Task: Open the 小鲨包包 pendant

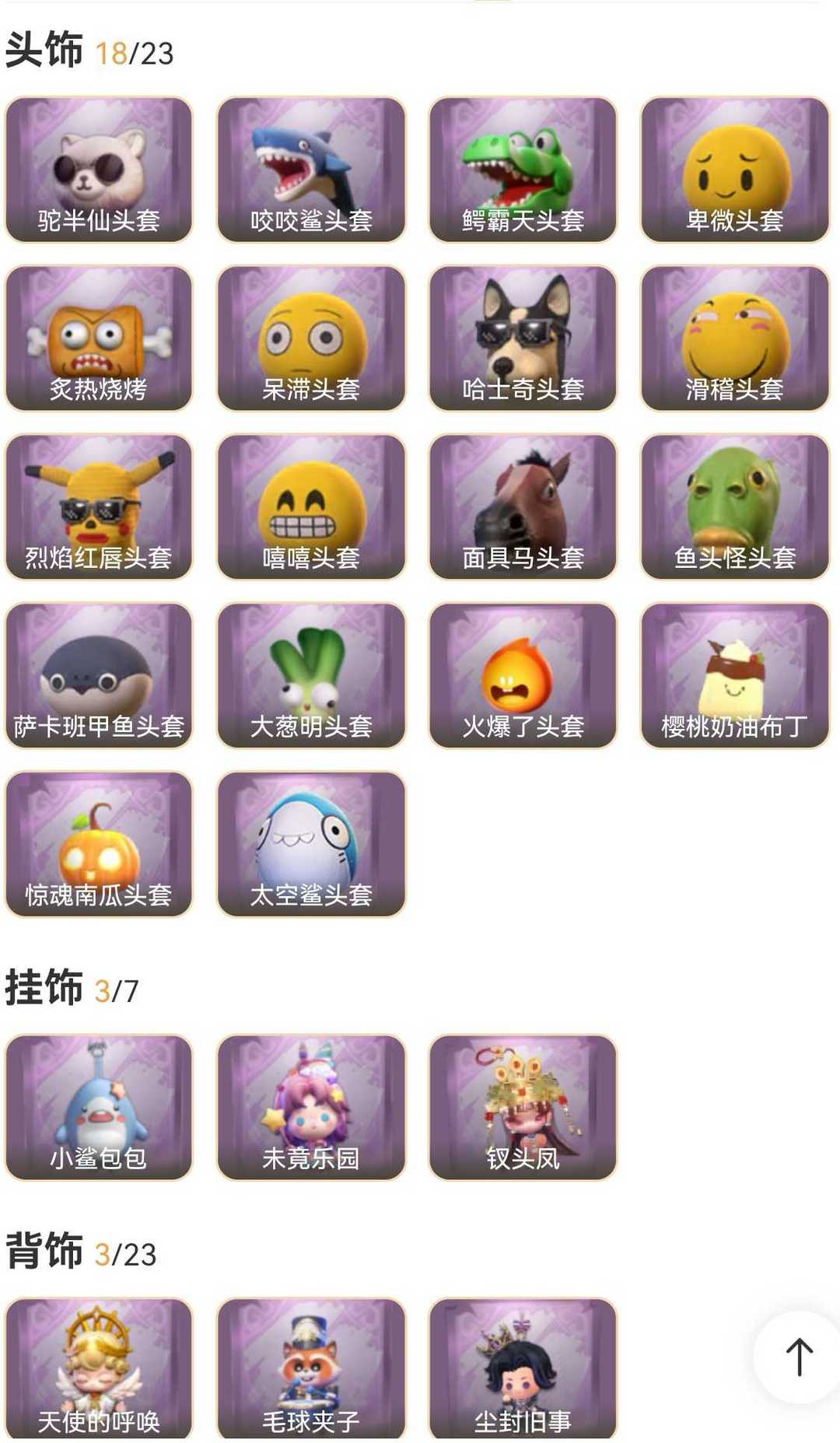Action: [x=99, y=1107]
